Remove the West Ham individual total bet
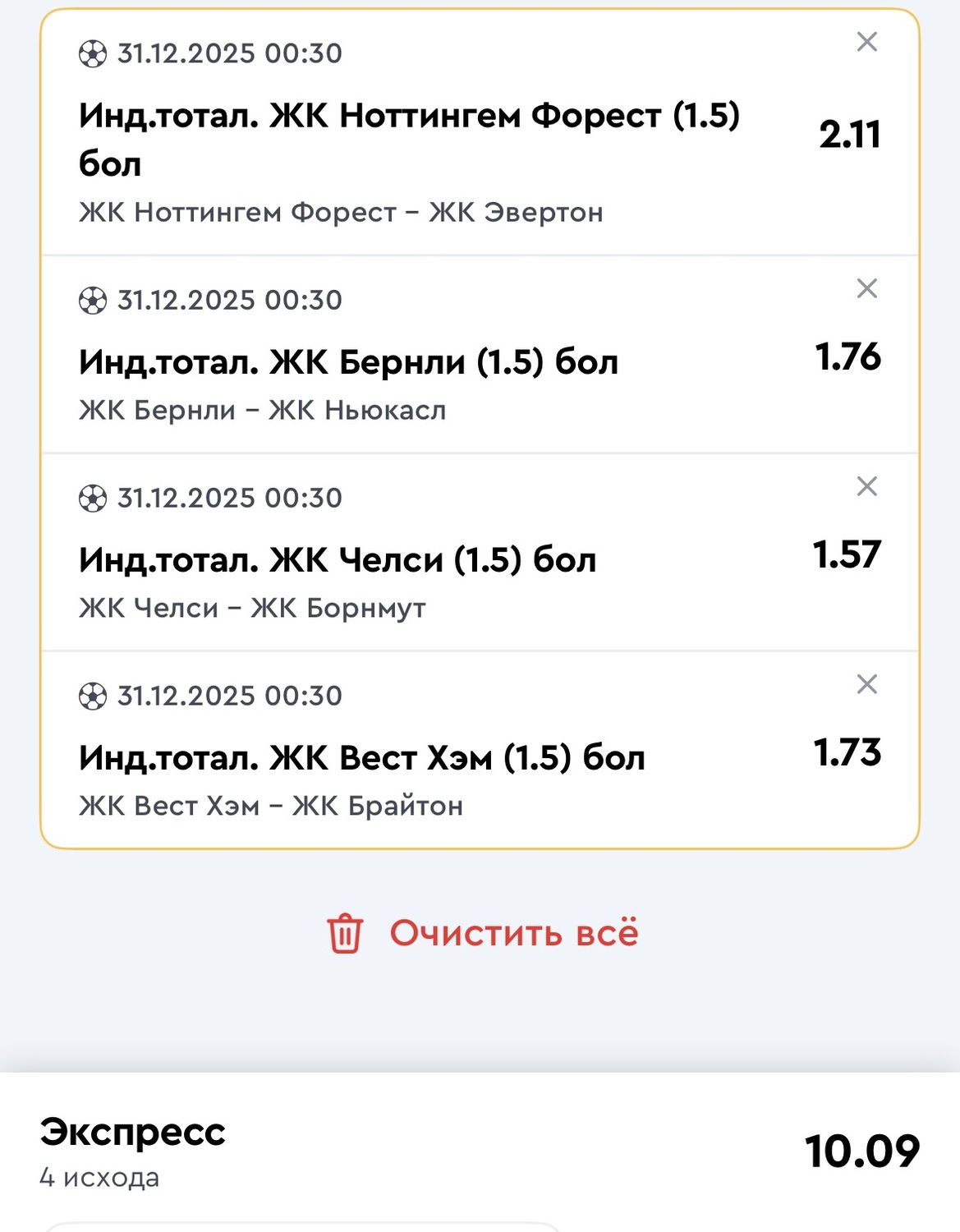The height and width of the screenshot is (1232, 960). click(x=866, y=684)
